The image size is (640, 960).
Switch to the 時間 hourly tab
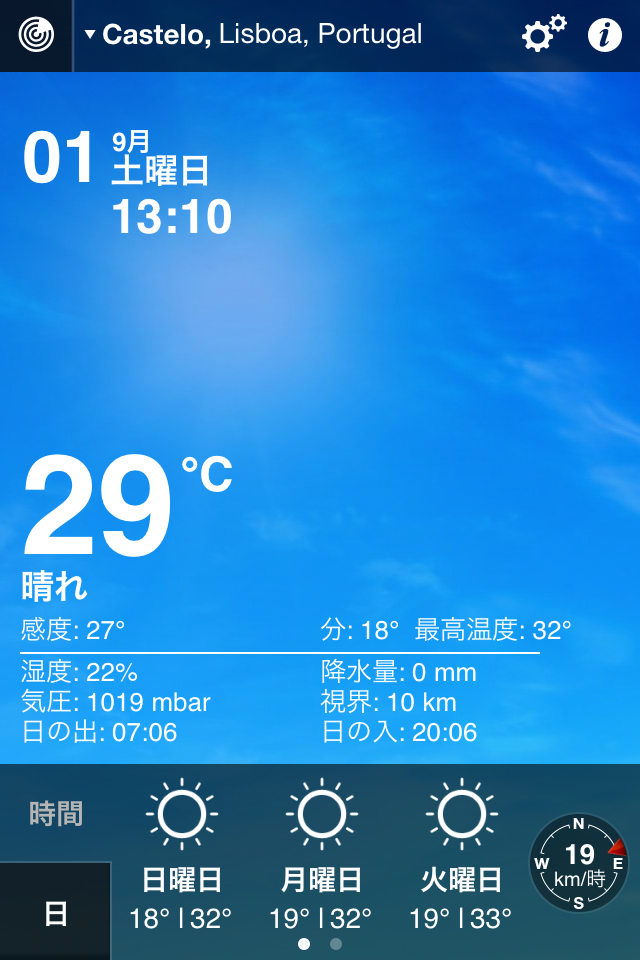point(56,814)
